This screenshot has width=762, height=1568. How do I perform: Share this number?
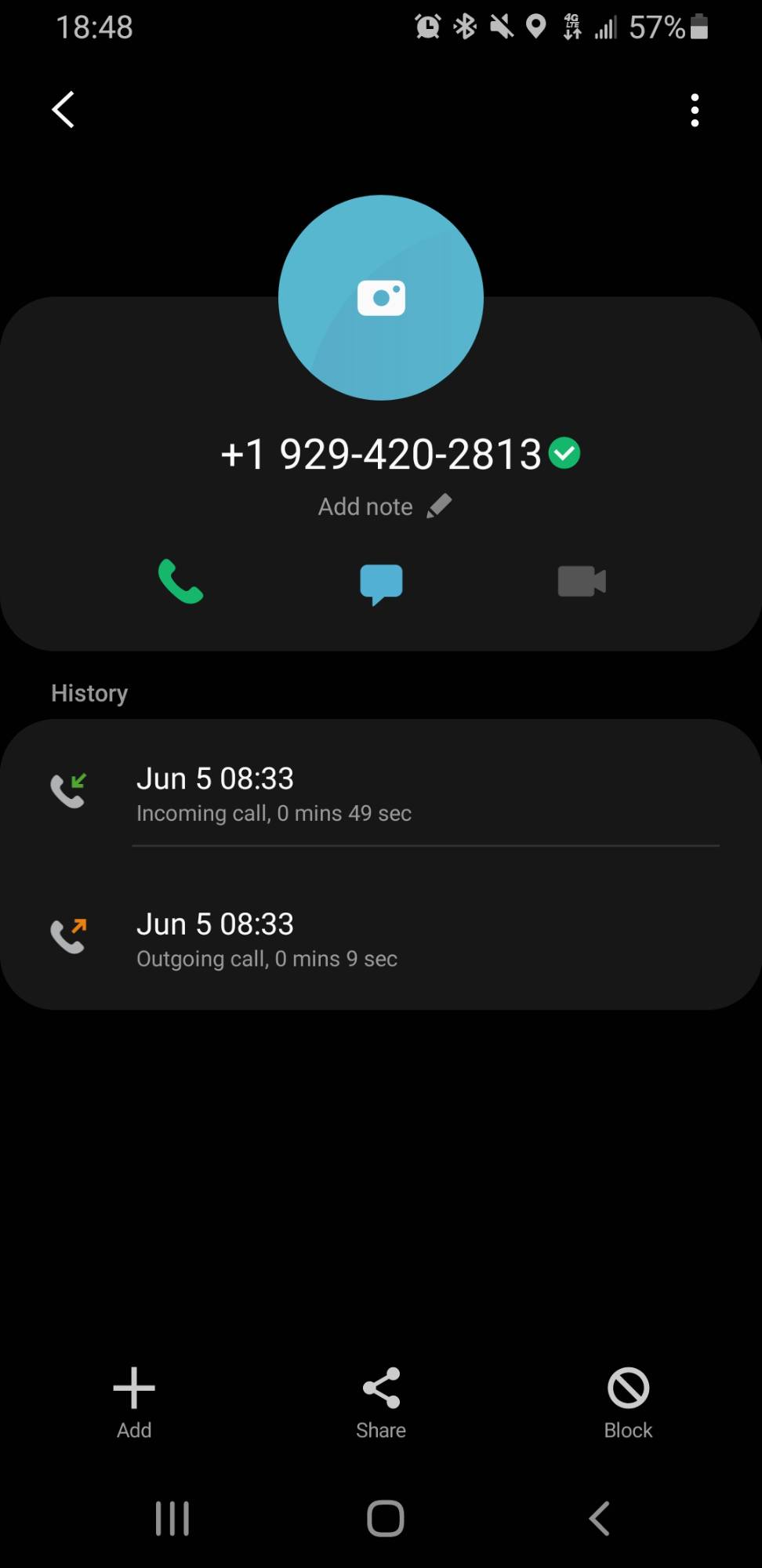[381, 1402]
